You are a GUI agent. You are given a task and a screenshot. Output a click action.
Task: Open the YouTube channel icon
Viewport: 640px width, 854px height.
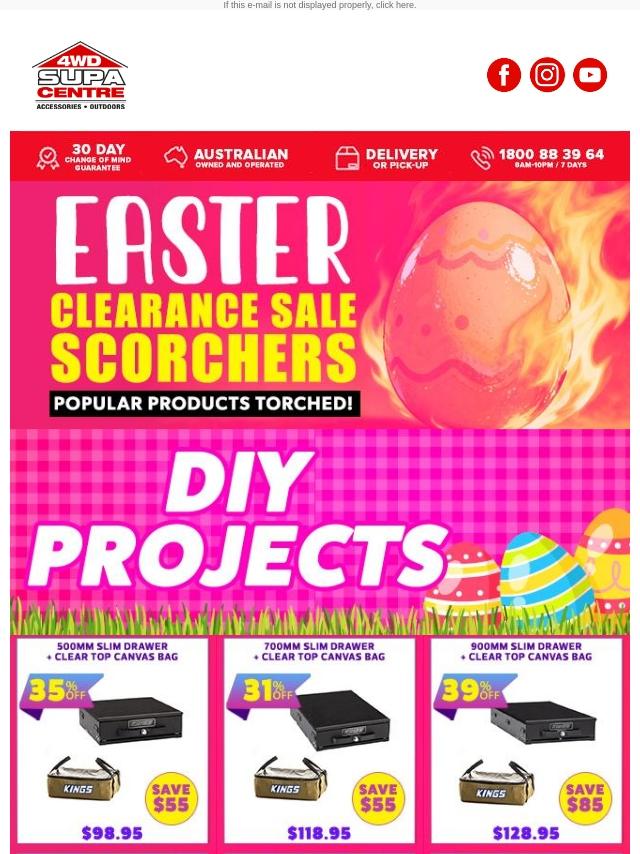pos(590,75)
